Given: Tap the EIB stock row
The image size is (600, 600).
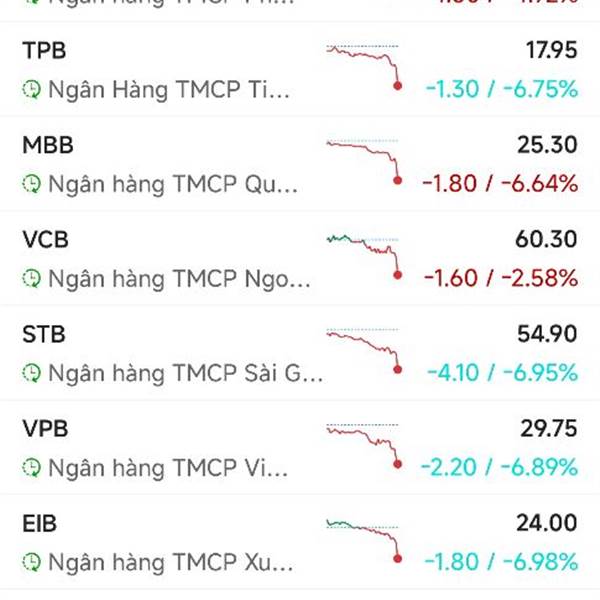Looking at the screenshot, I should (x=300, y=541).
